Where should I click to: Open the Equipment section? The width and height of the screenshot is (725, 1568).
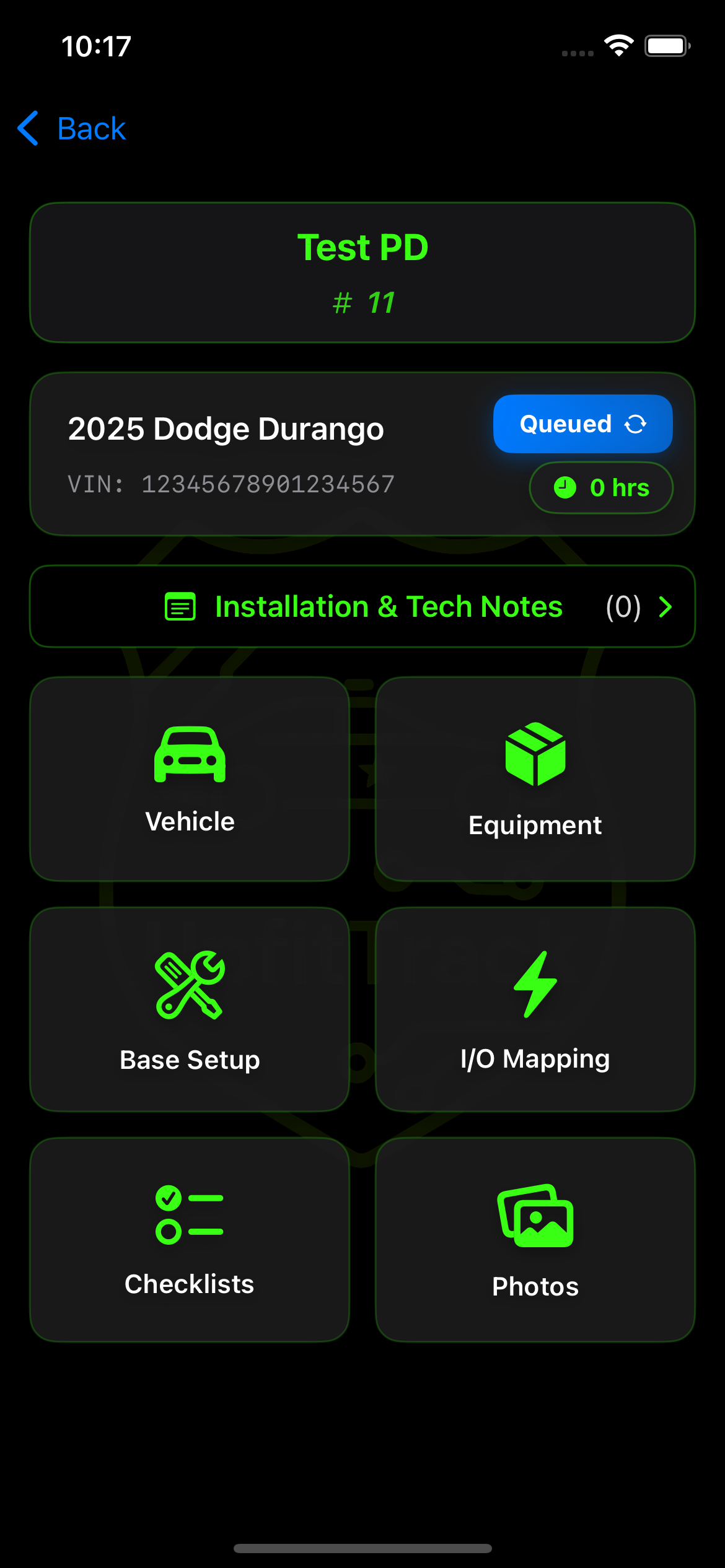[535, 779]
